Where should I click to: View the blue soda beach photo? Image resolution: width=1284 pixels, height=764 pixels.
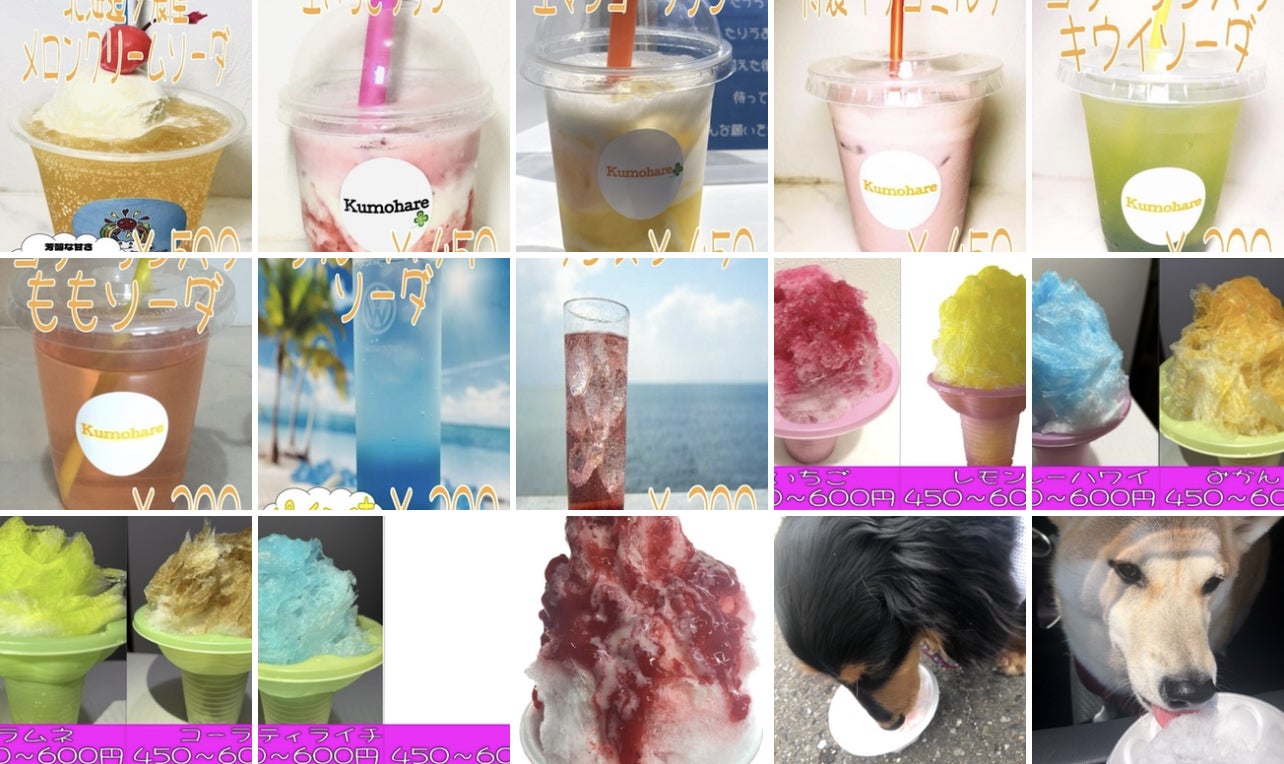click(x=384, y=384)
